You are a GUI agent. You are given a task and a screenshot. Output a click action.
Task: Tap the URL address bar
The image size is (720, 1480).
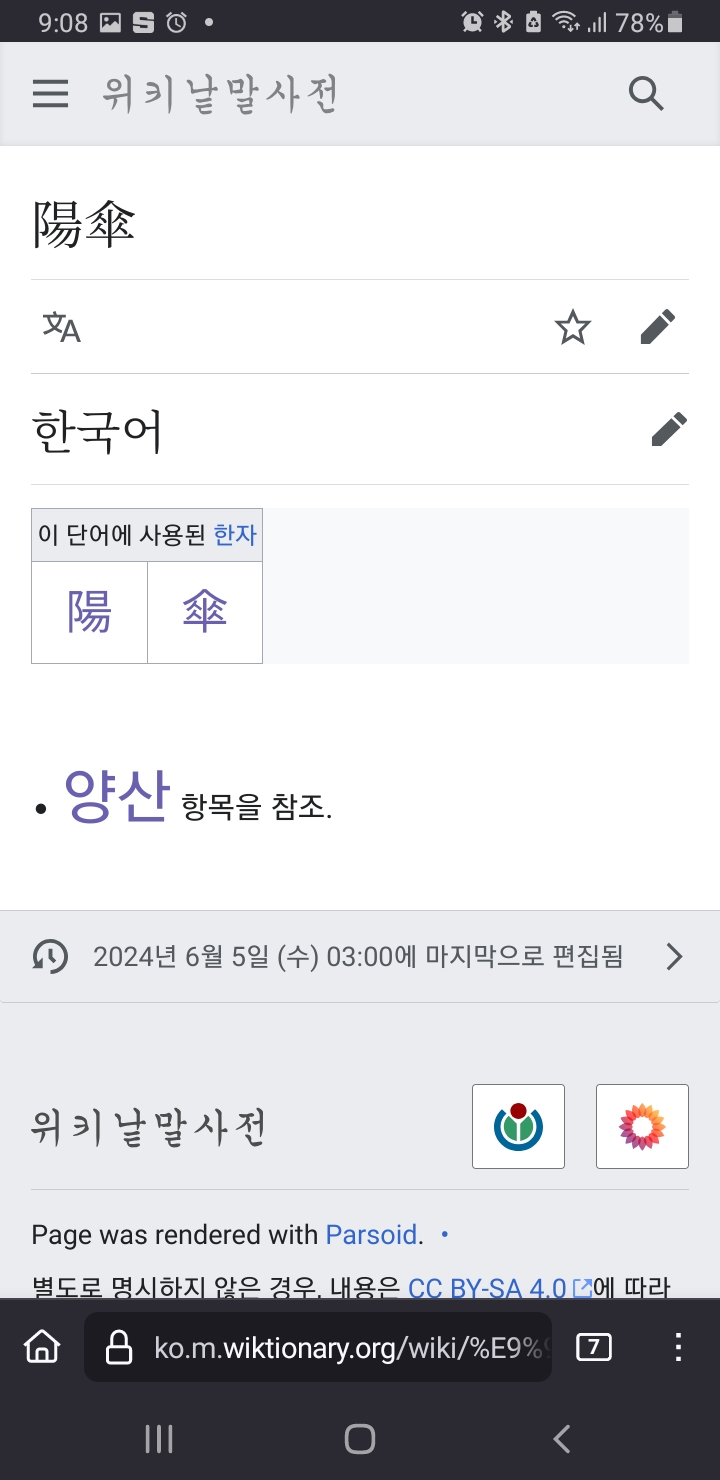click(x=318, y=1348)
